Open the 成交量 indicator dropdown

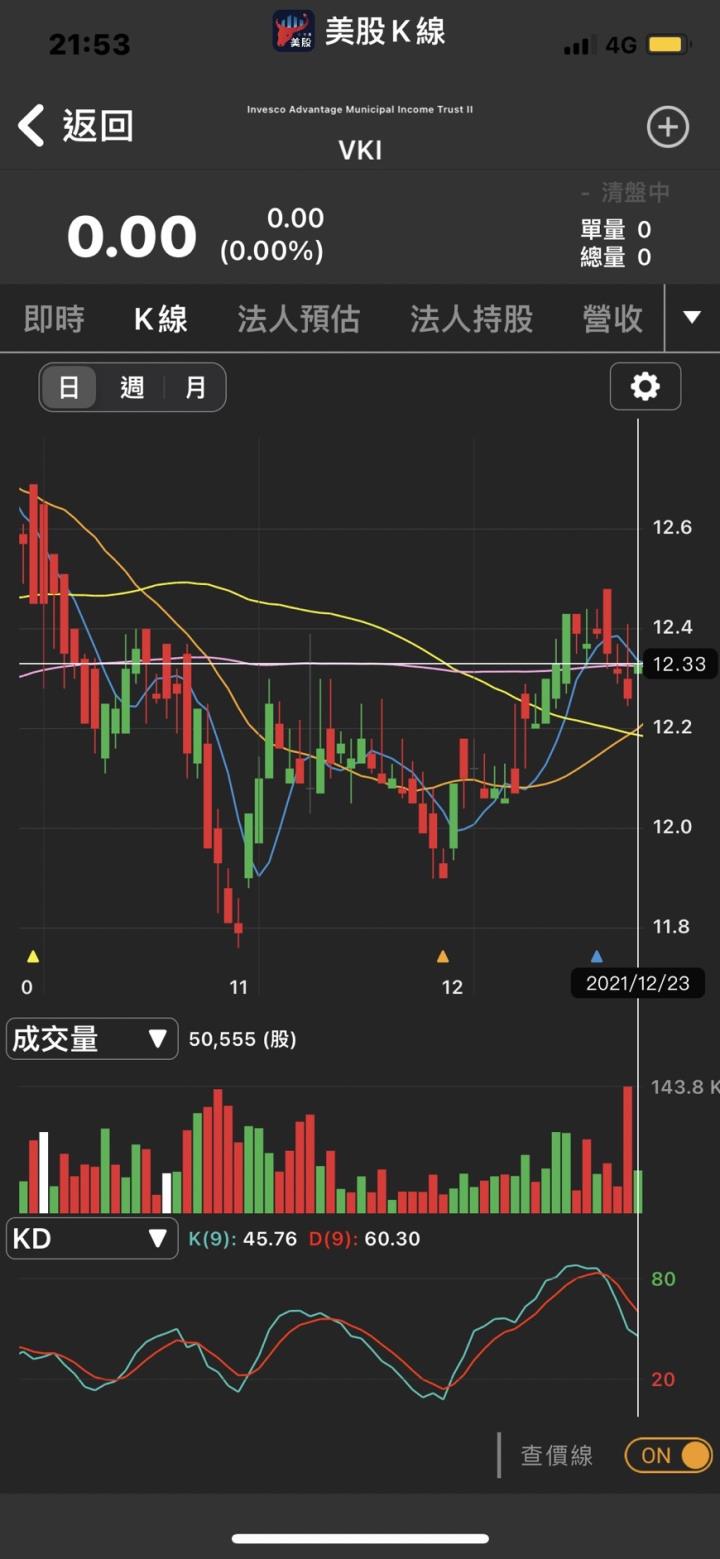tap(92, 1039)
